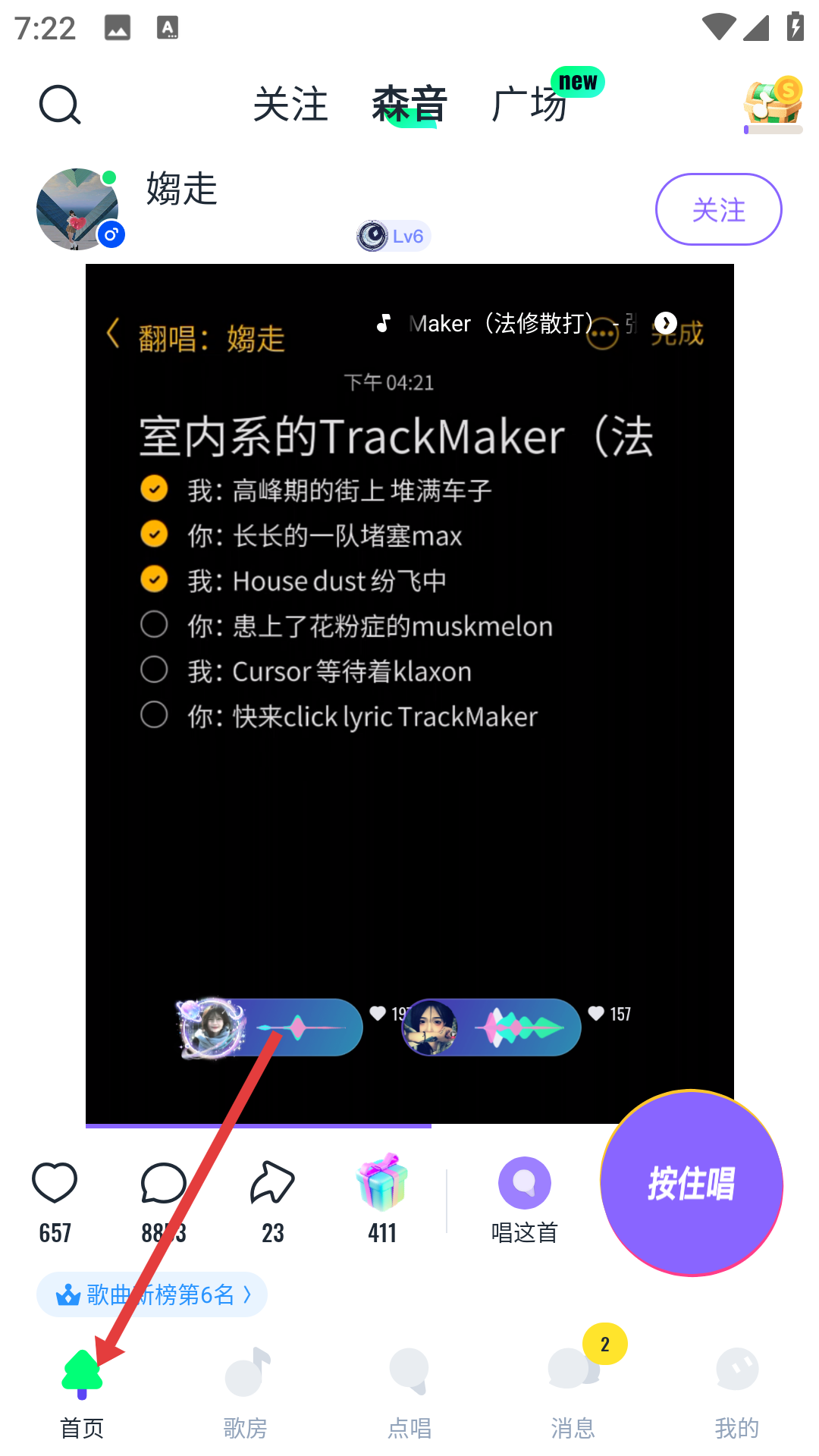Open 歌曲新榜第6名 ranking link
Screen dimensions: 819x1456
[x=152, y=1294]
